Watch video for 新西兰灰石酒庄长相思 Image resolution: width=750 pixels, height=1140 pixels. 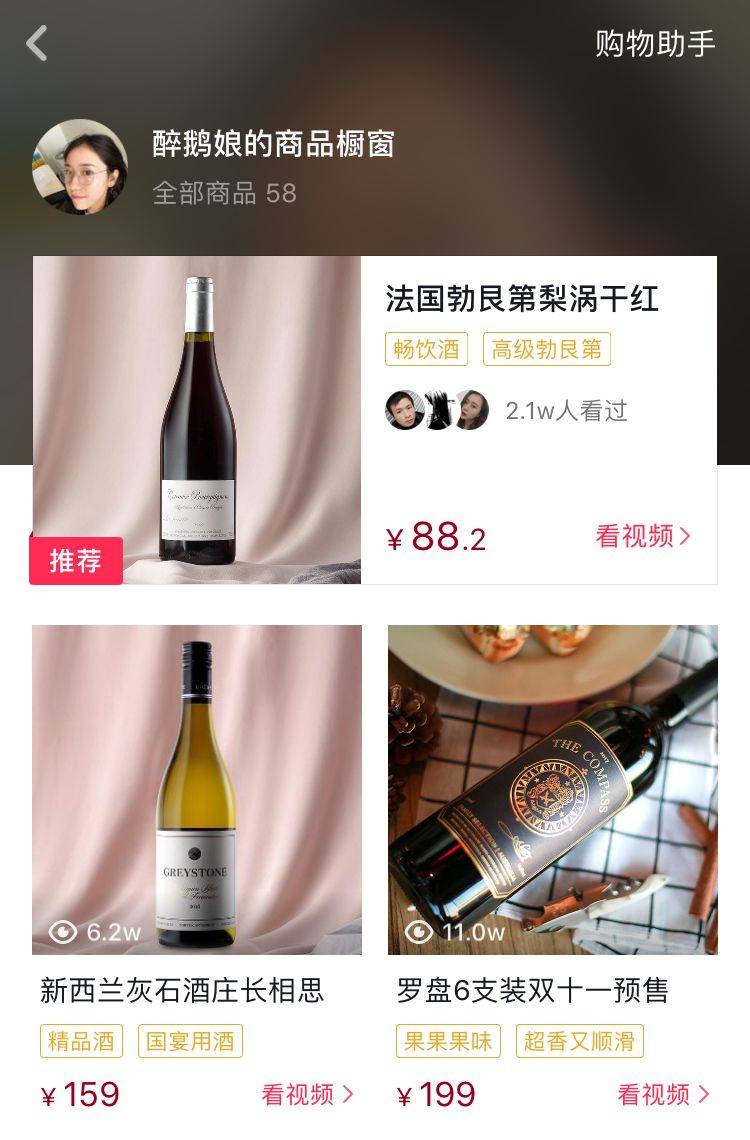[307, 1094]
